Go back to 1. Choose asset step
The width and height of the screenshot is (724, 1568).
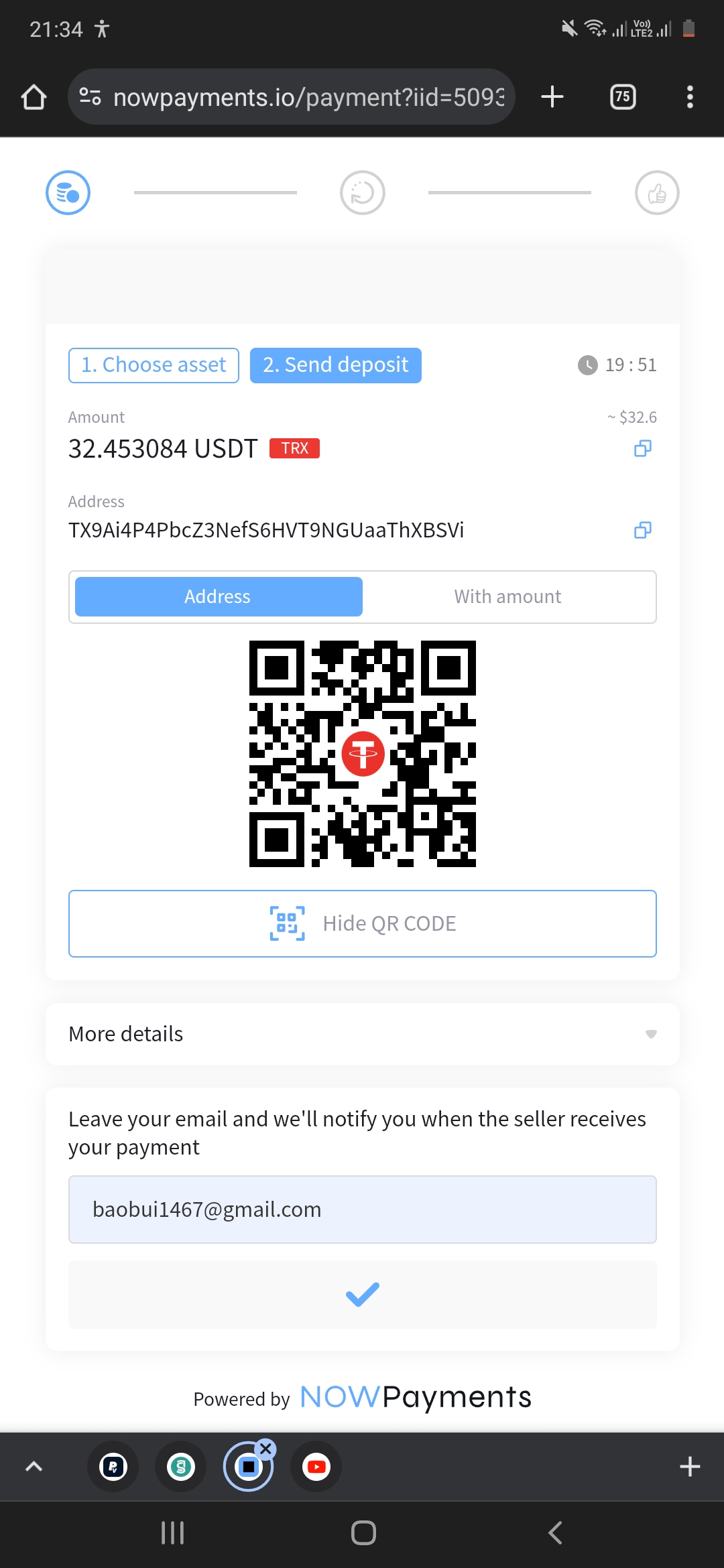click(x=154, y=365)
